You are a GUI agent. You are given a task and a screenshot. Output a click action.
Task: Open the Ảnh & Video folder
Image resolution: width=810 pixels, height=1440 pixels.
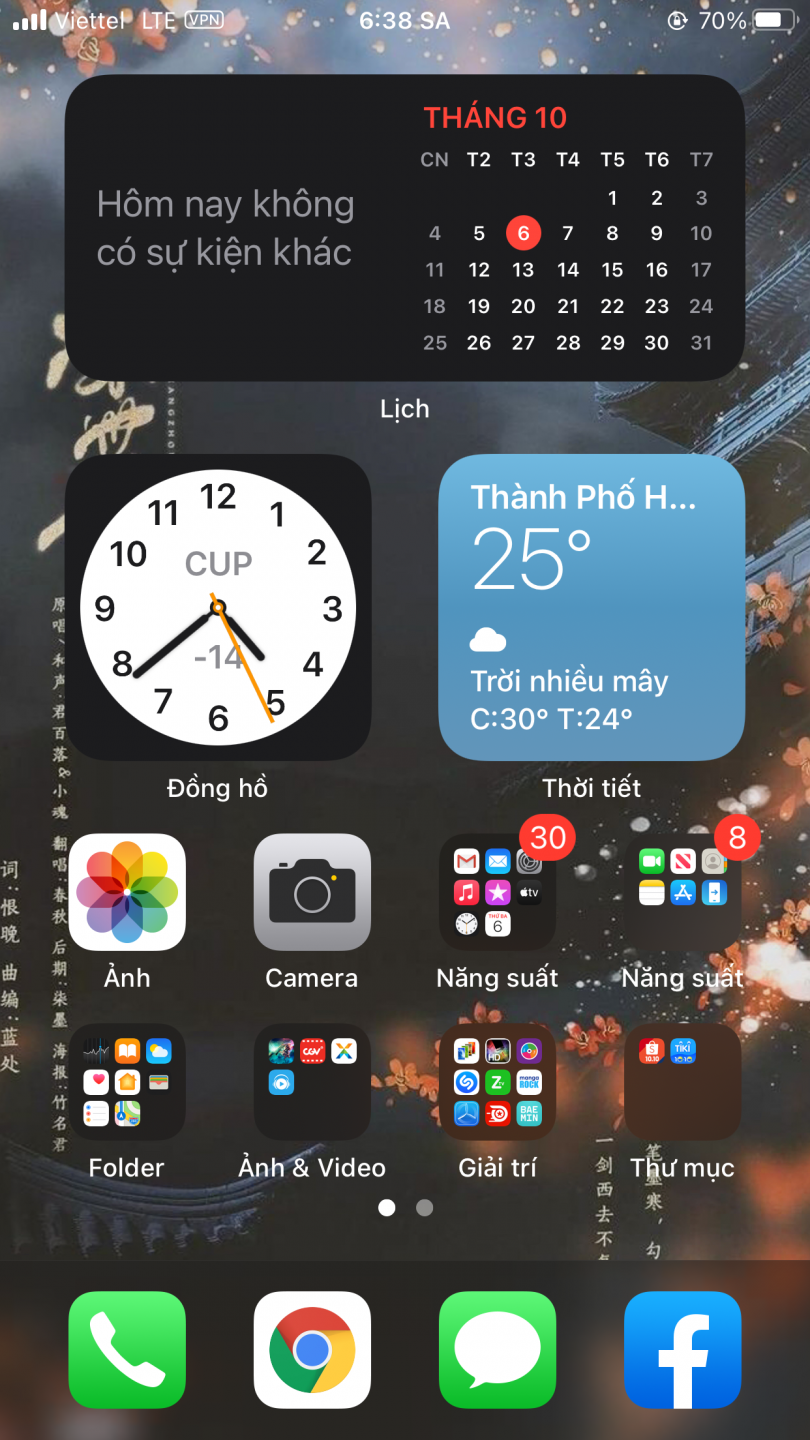[x=312, y=1082]
